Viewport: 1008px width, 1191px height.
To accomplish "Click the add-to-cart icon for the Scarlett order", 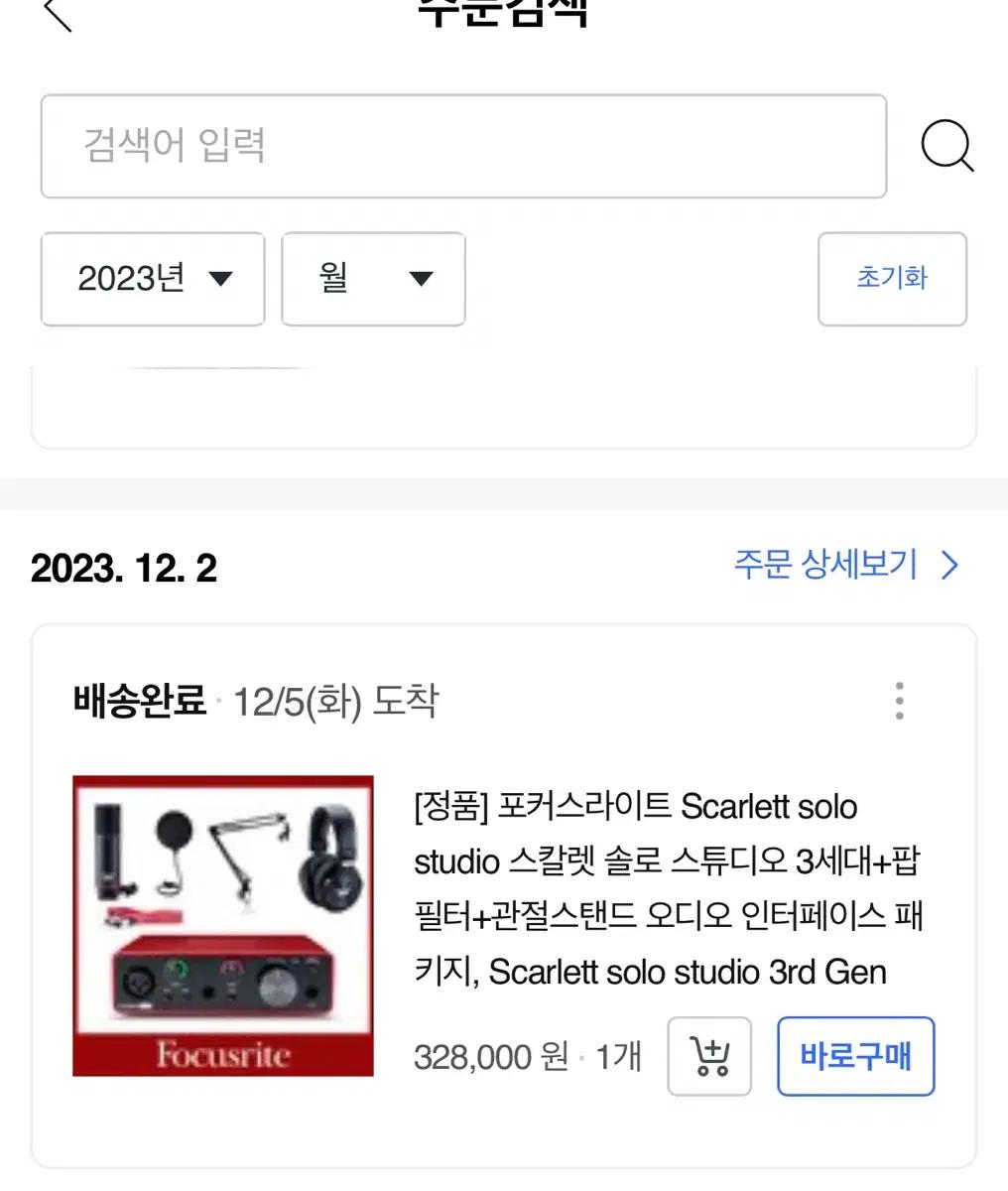I will tap(709, 1056).
